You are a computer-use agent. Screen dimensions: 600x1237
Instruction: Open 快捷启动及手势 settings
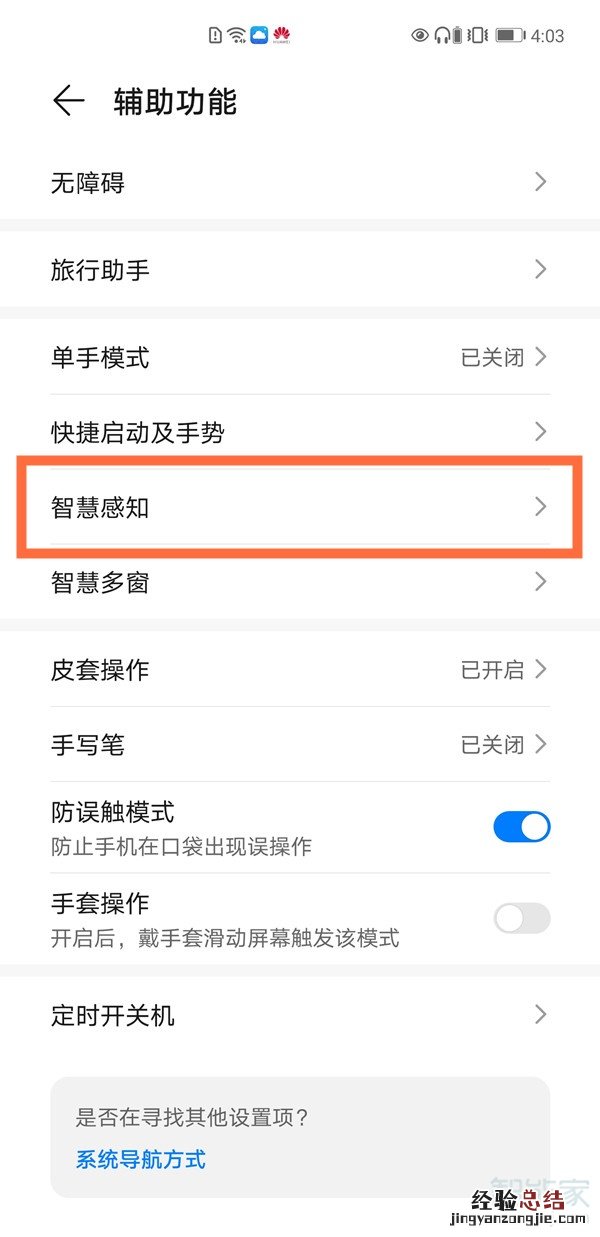(x=300, y=433)
